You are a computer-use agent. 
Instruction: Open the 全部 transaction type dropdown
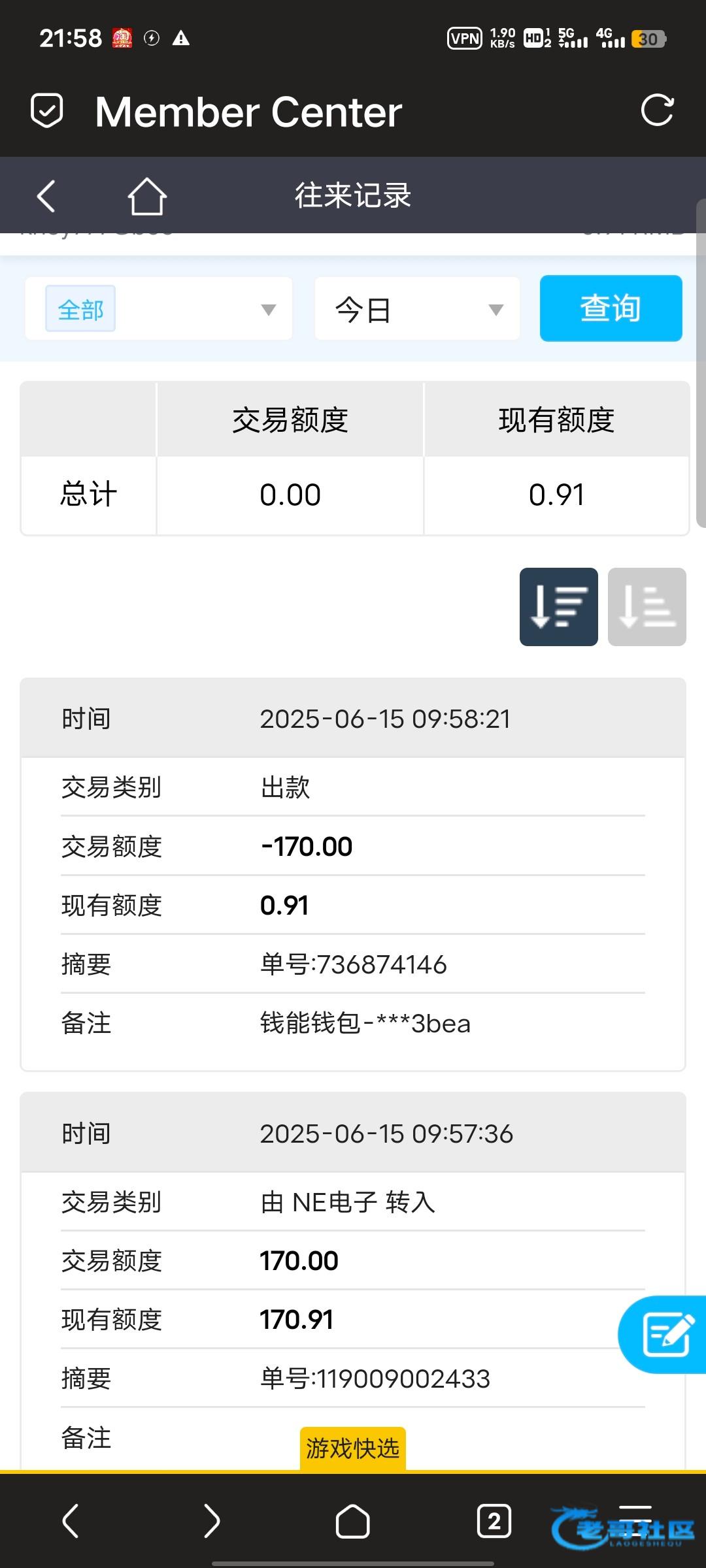[x=159, y=308]
